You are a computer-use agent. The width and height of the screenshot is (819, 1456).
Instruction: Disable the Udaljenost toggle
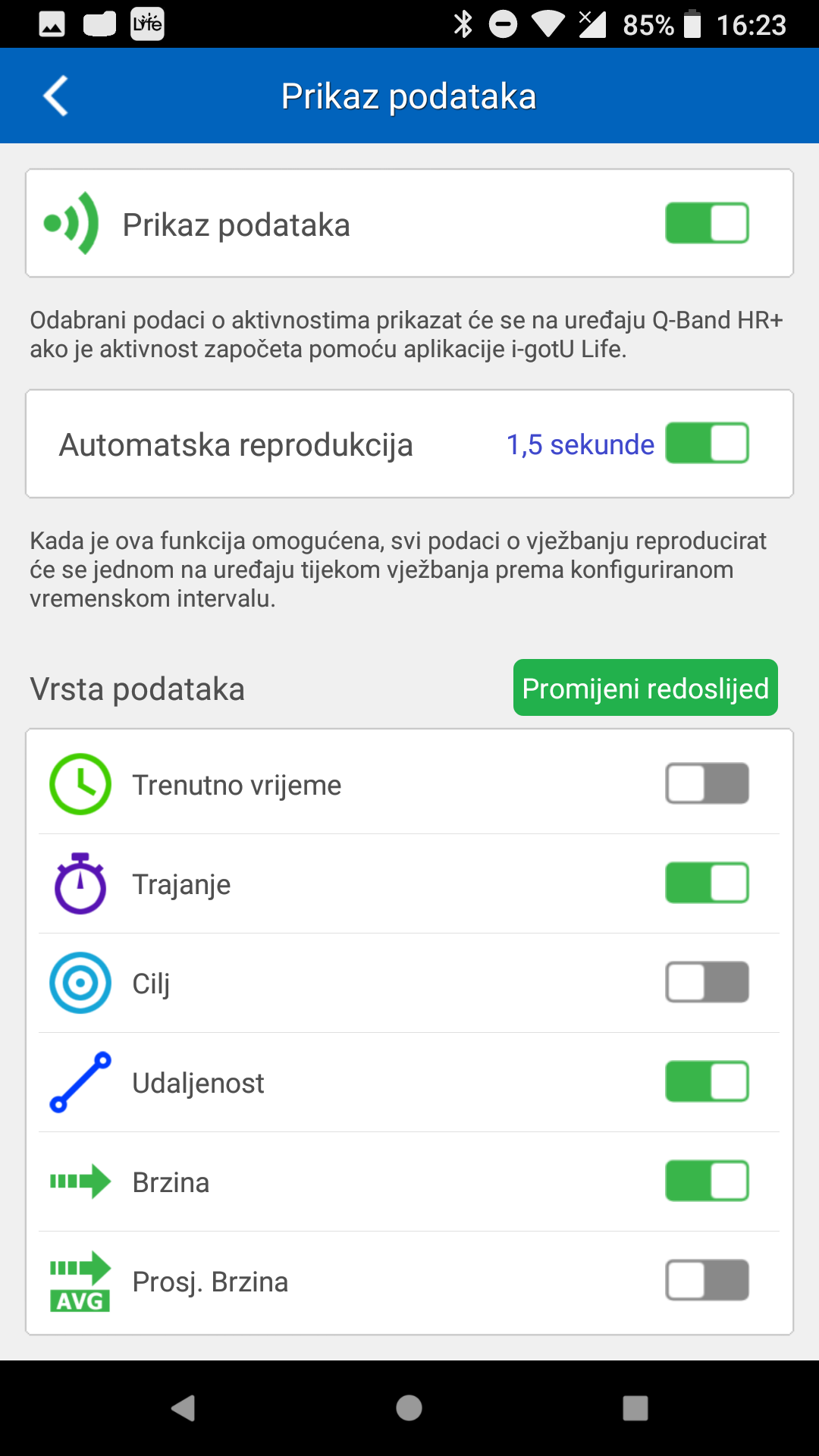coord(707,1081)
